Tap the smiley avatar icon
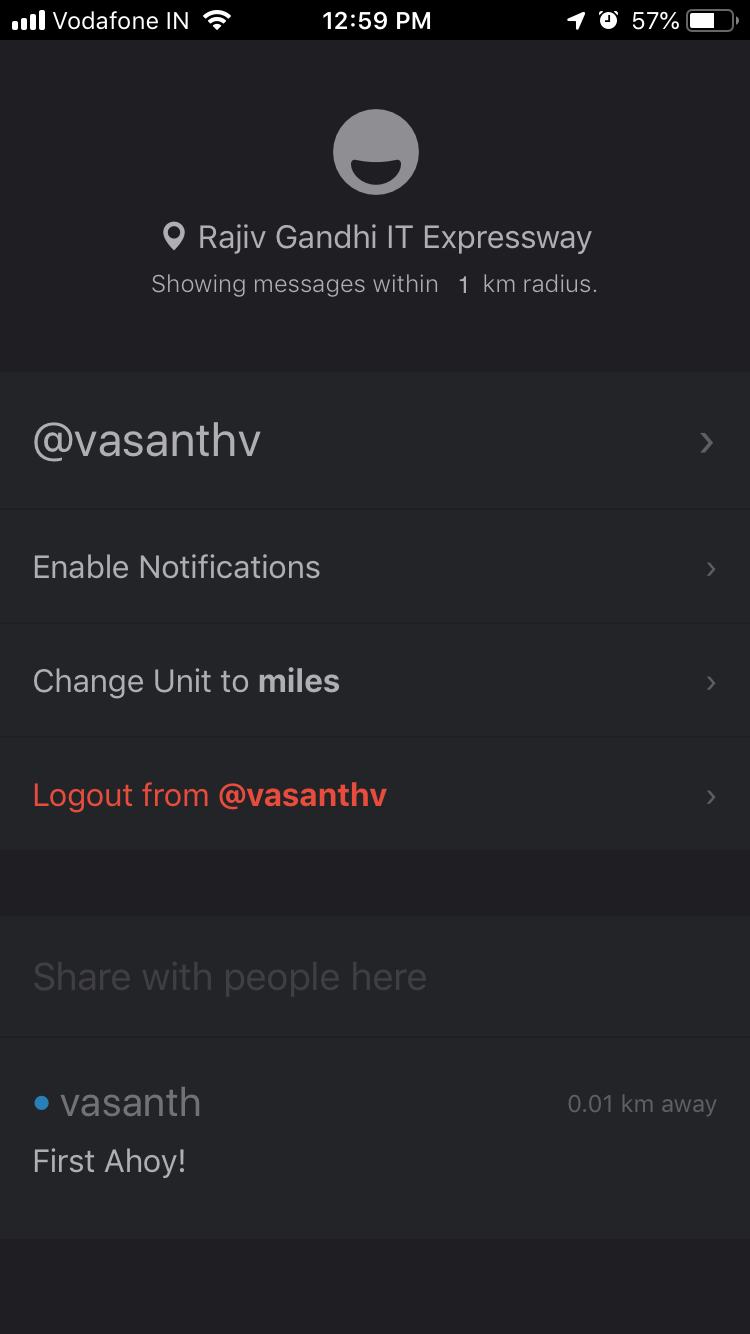750x1334 pixels. [375, 152]
